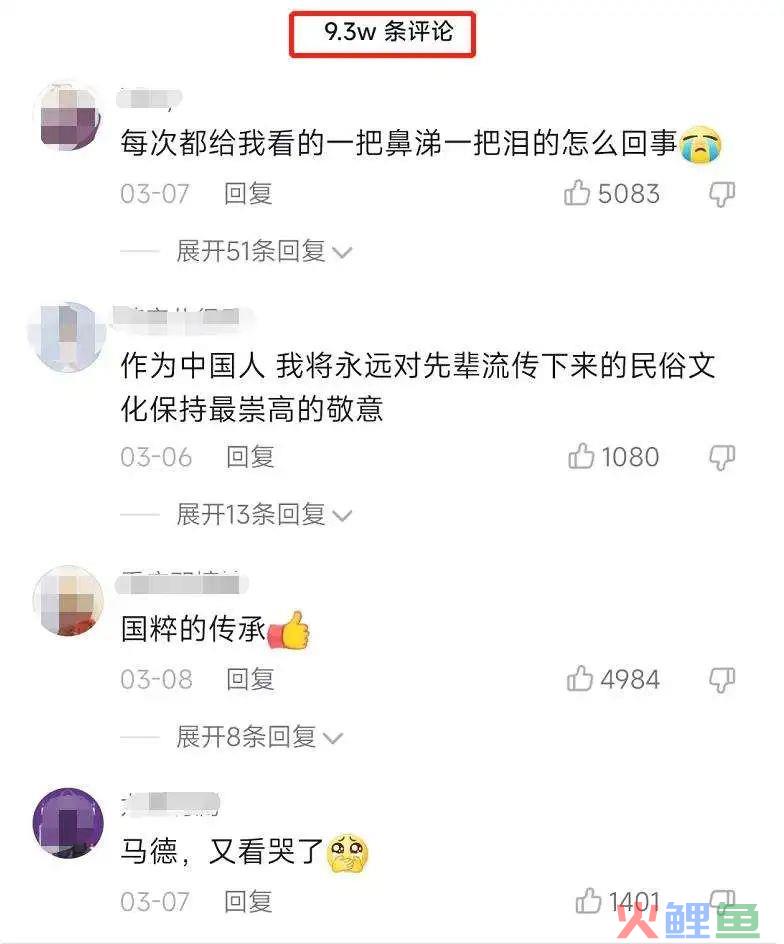Open the purple avatar by 马德，又看哭了
Image resolution: width=784 pixels, height=944 pixels.
pyautogui.click(x=68, y=823)
